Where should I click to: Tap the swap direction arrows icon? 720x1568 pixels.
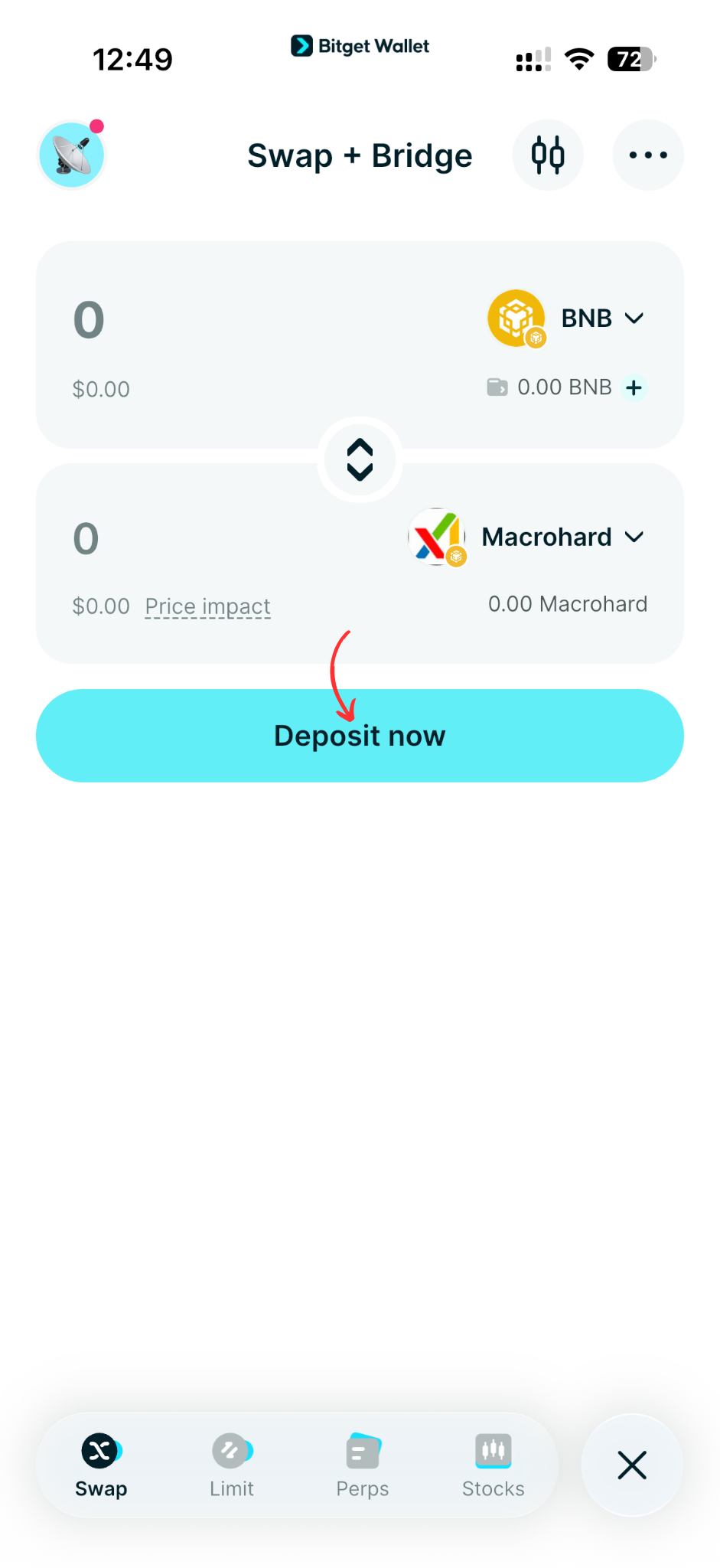(x=360, y=459)
